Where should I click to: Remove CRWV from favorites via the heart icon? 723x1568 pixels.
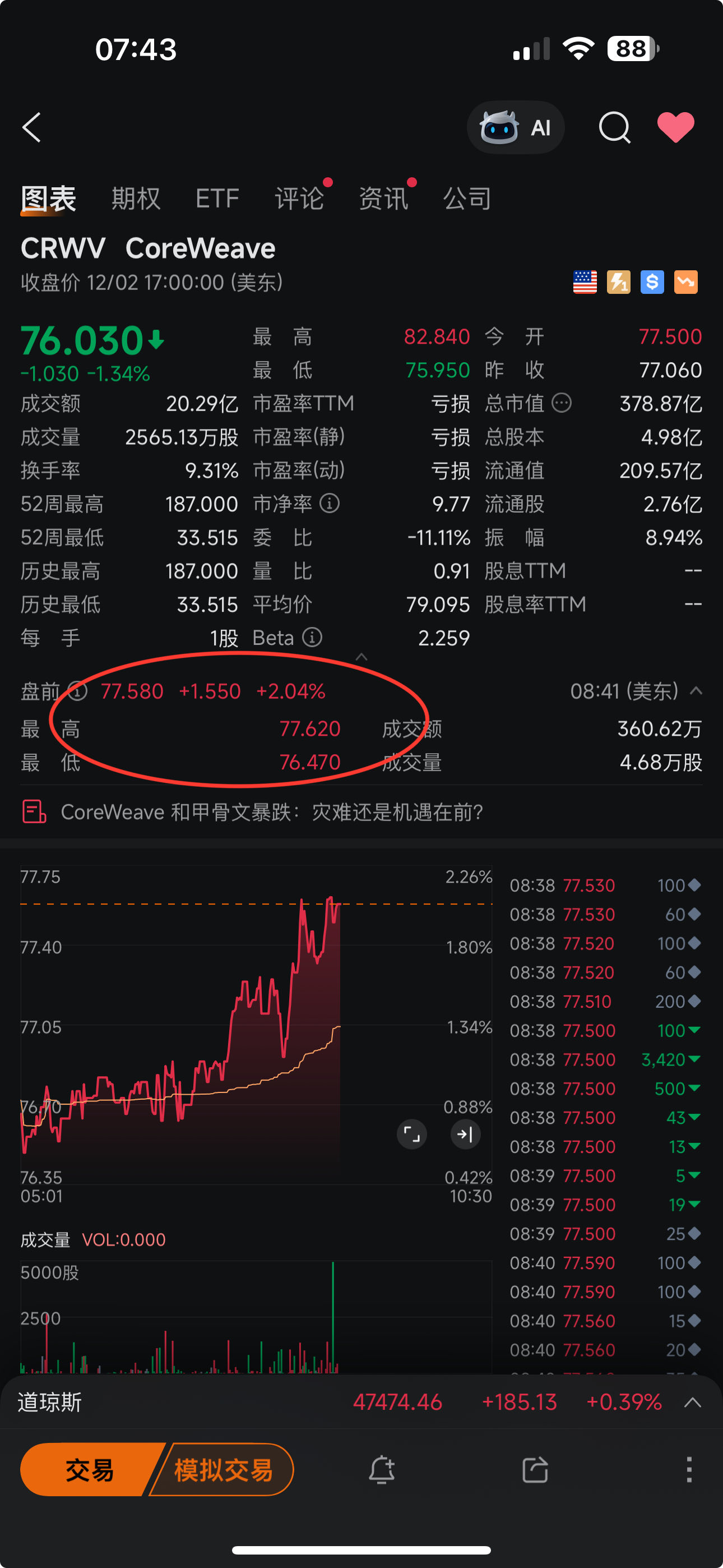[675, 127]
